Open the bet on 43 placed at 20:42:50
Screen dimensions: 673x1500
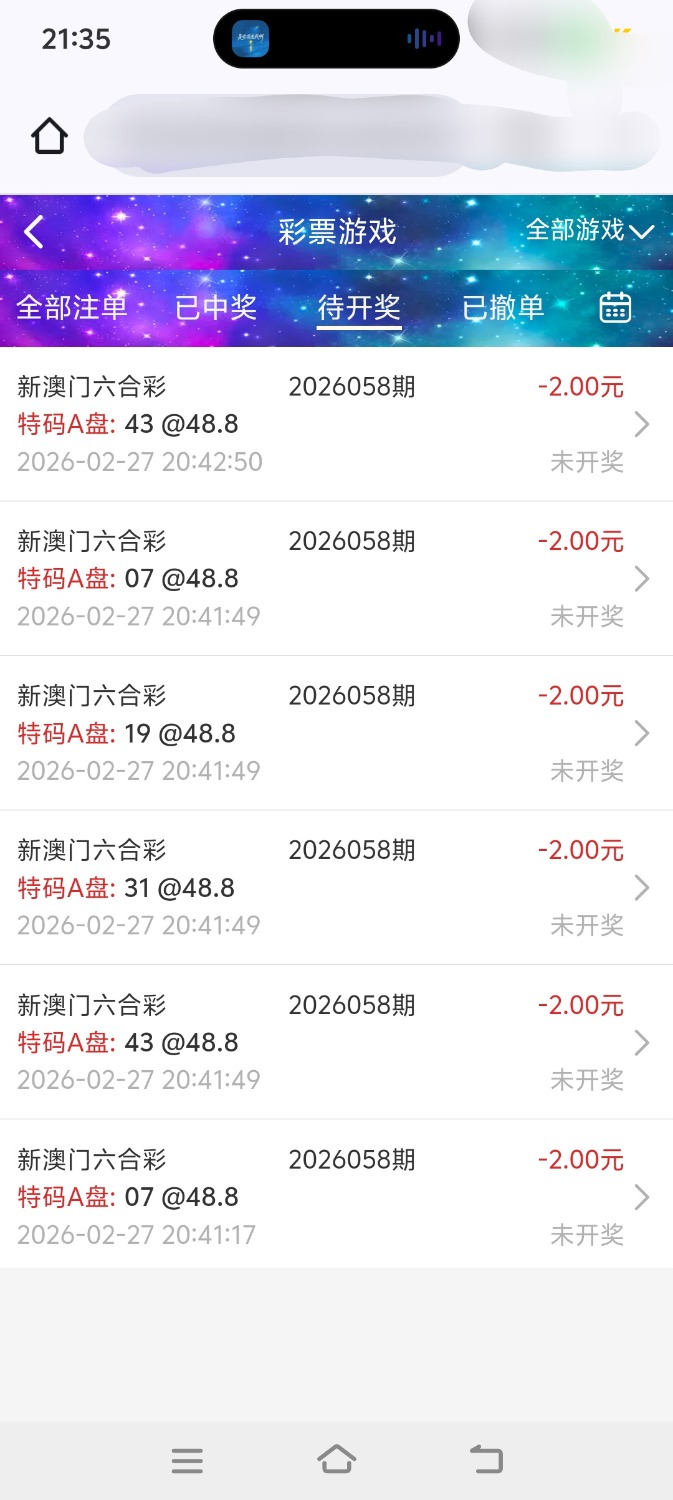[336, 424]
